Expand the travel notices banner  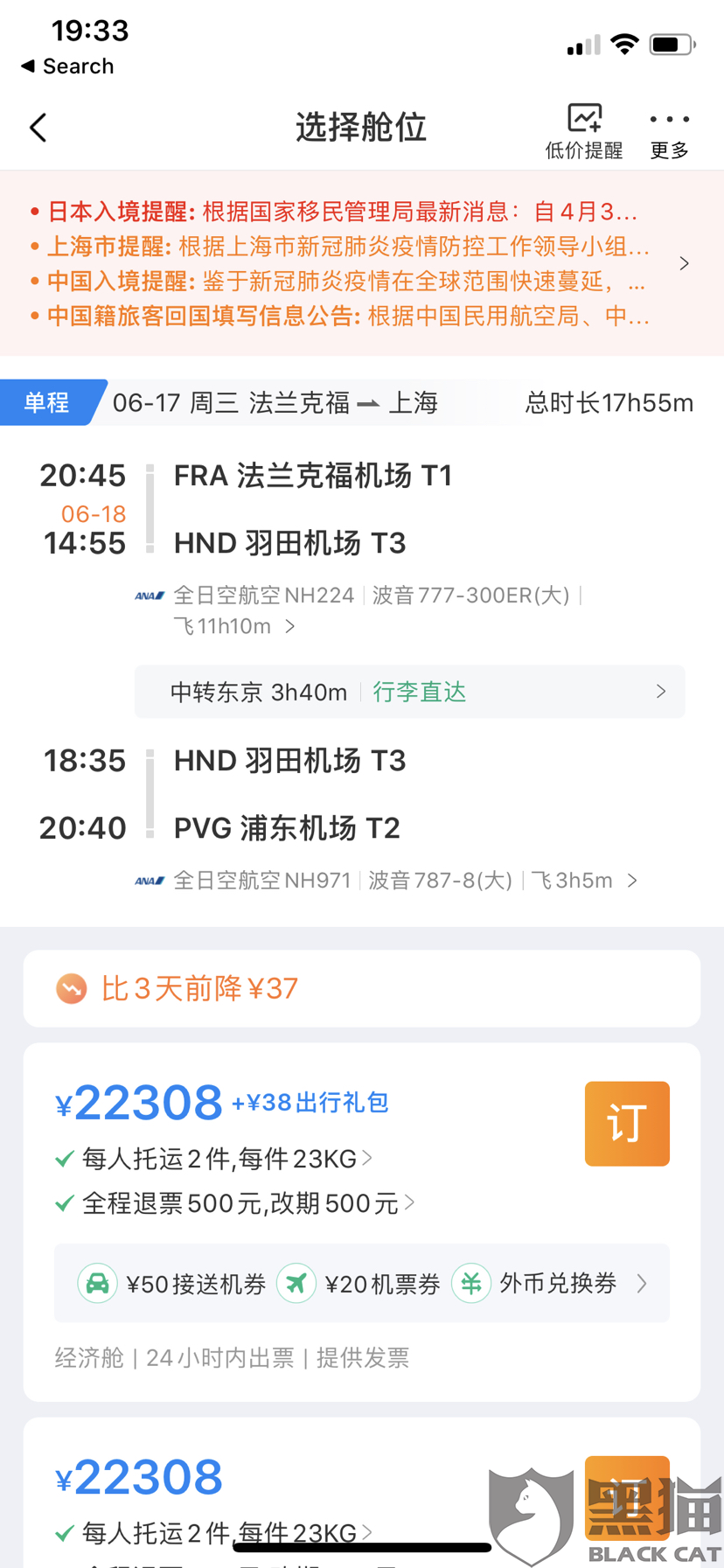[x=684, y=263]
